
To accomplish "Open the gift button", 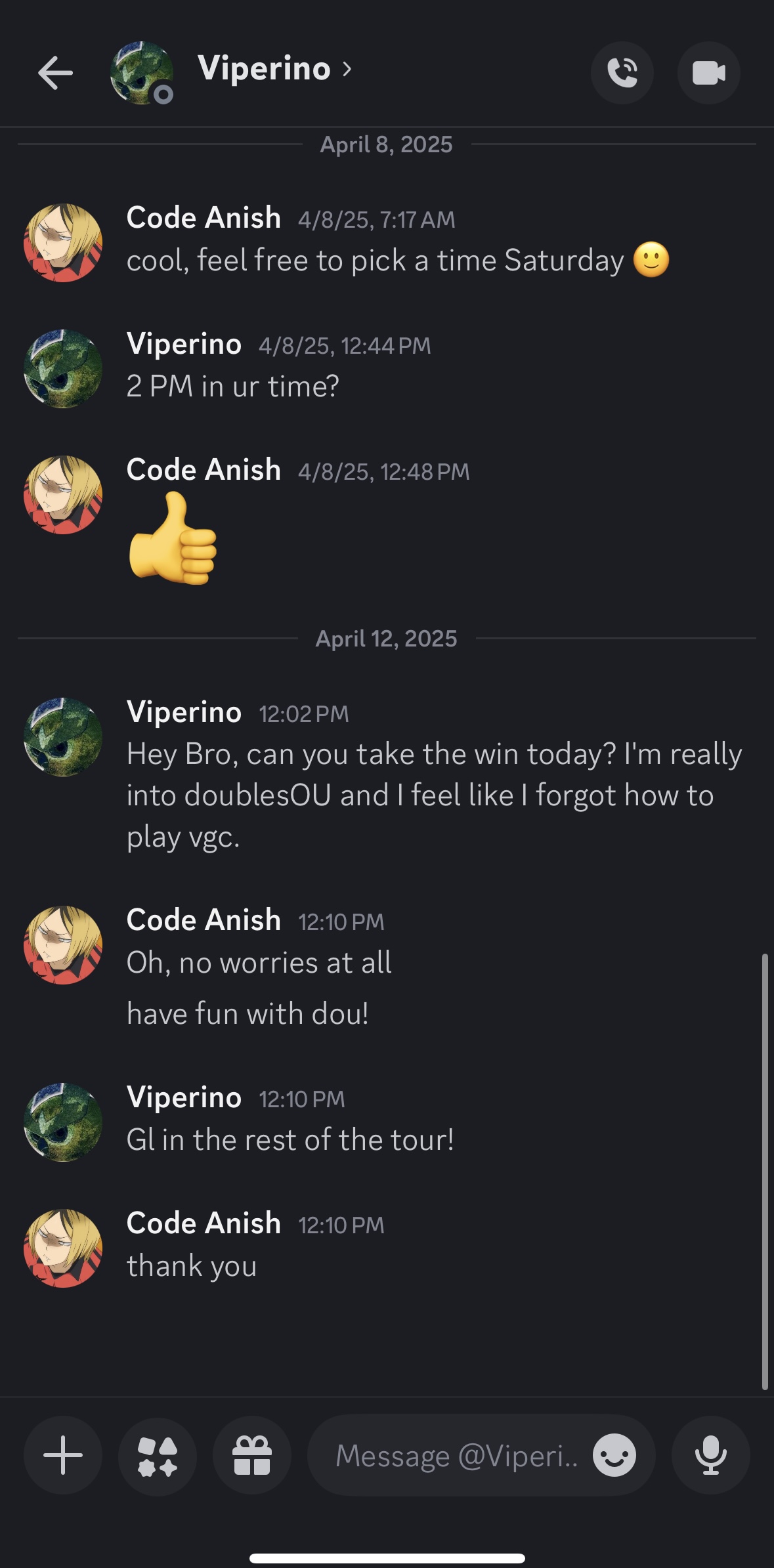I will pyautogui.click(x=252, y=1455).
